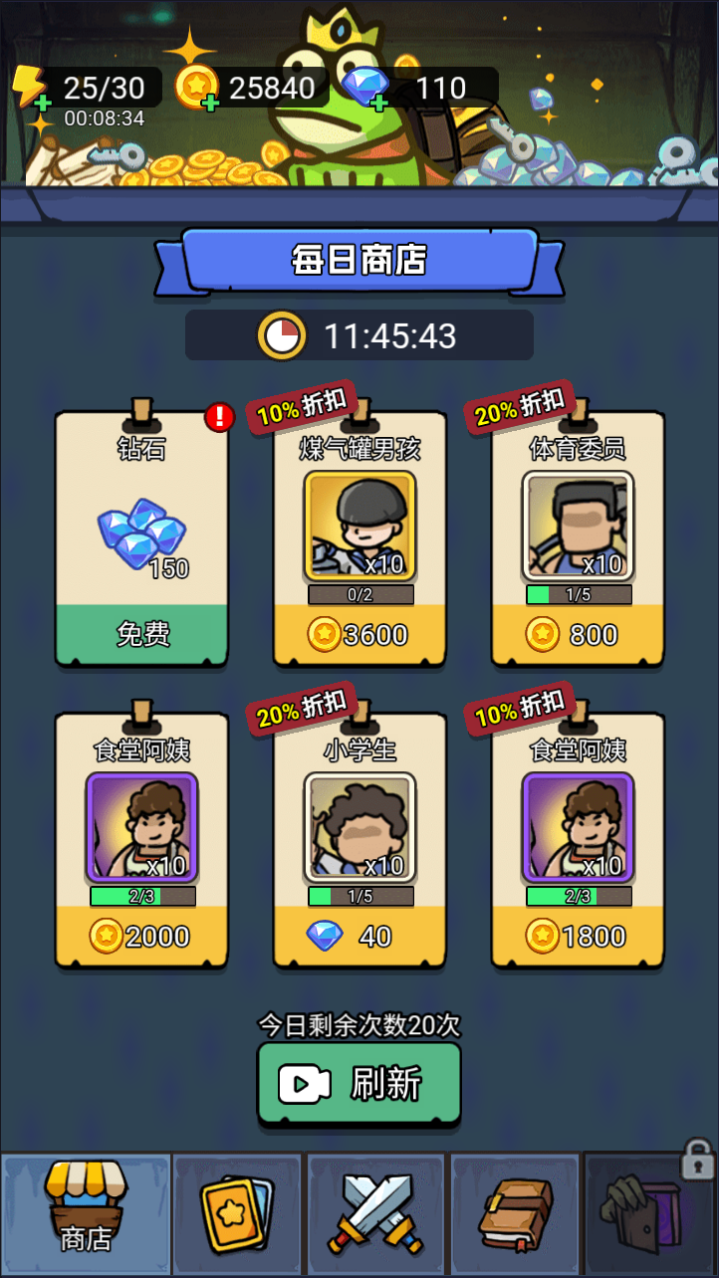Get more diamonds via the plus icon
This screenshot has width=719, height=1278.
[378, 102]
